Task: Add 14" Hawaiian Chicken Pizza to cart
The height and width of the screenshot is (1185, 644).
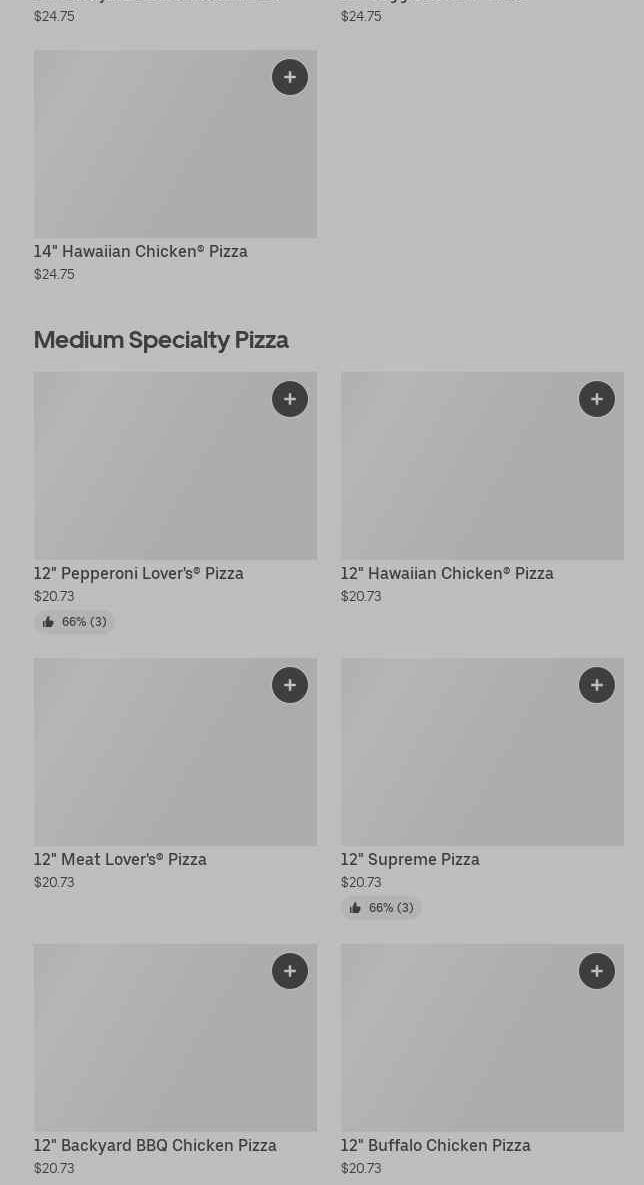Action: pyautogui.click(x=290, y=77)
